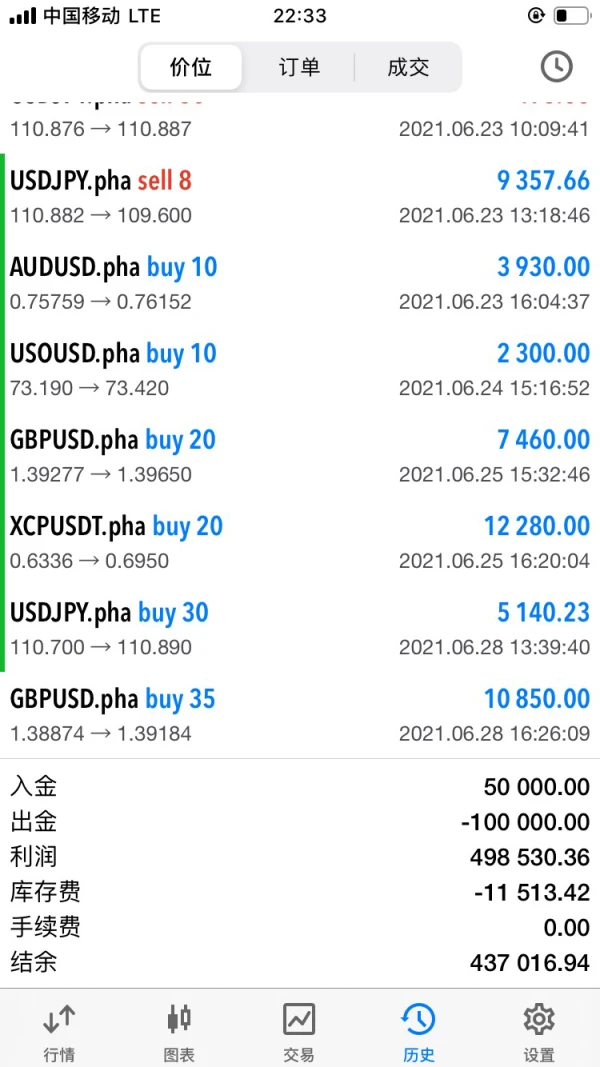The image size is (600, 1067).
Task: Switch to the 价位 segment
Action: point(191,67)
